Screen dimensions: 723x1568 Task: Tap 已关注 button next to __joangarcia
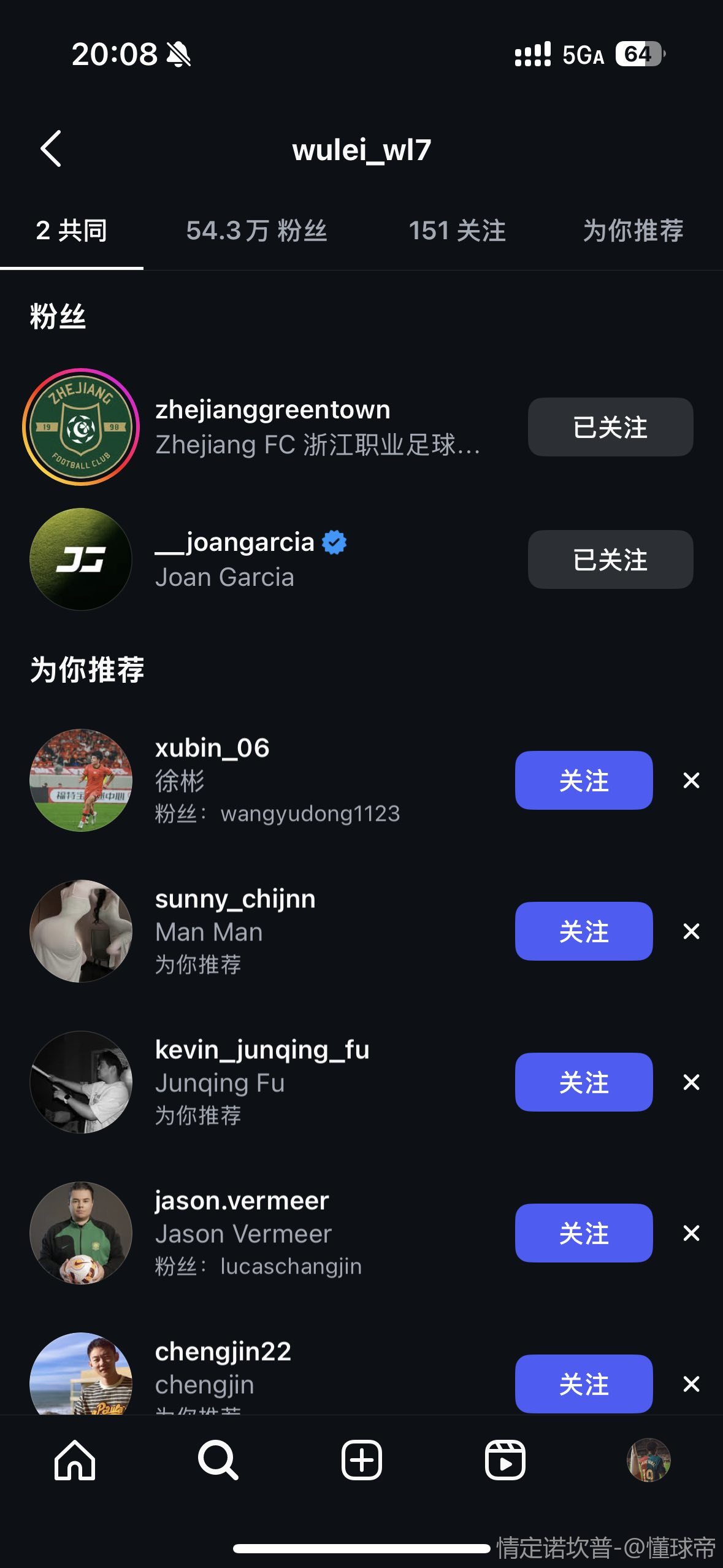pos(610,559)
